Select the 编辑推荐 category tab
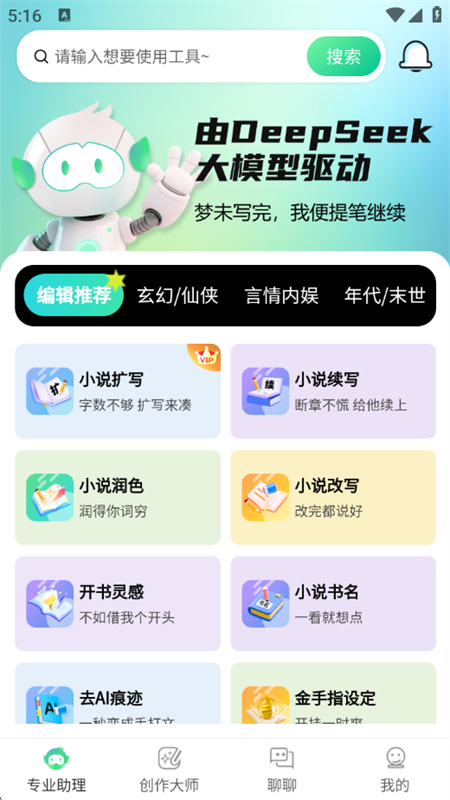Viewport: 450px width, 800px height. click(74, 295)
